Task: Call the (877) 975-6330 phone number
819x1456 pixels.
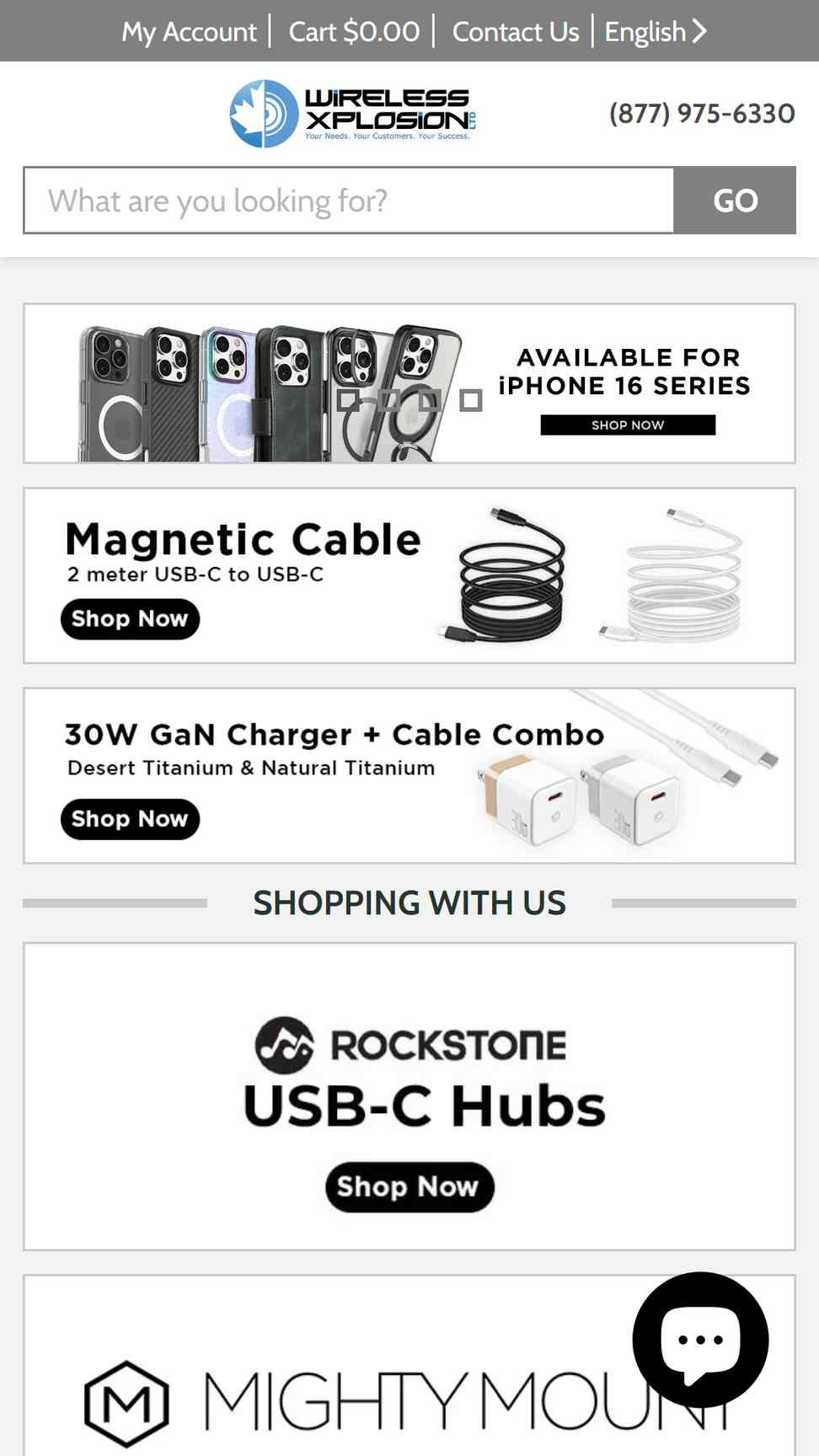Action: (x=701, y=113)
